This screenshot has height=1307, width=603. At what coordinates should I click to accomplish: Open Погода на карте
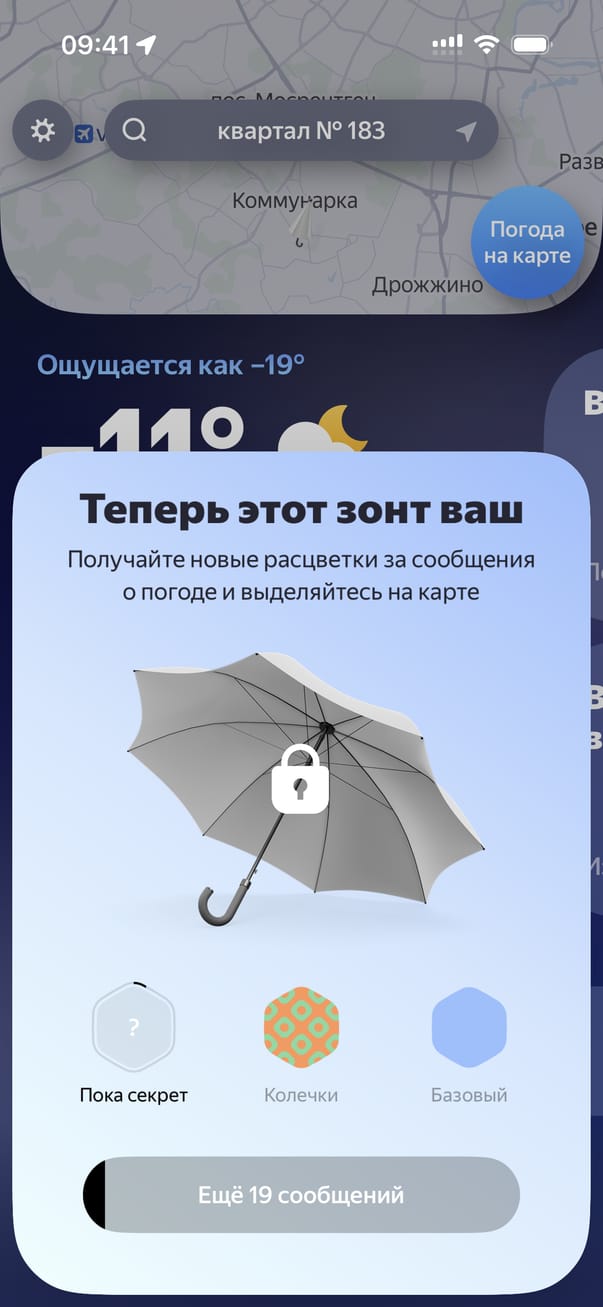[x=527, y=242]
